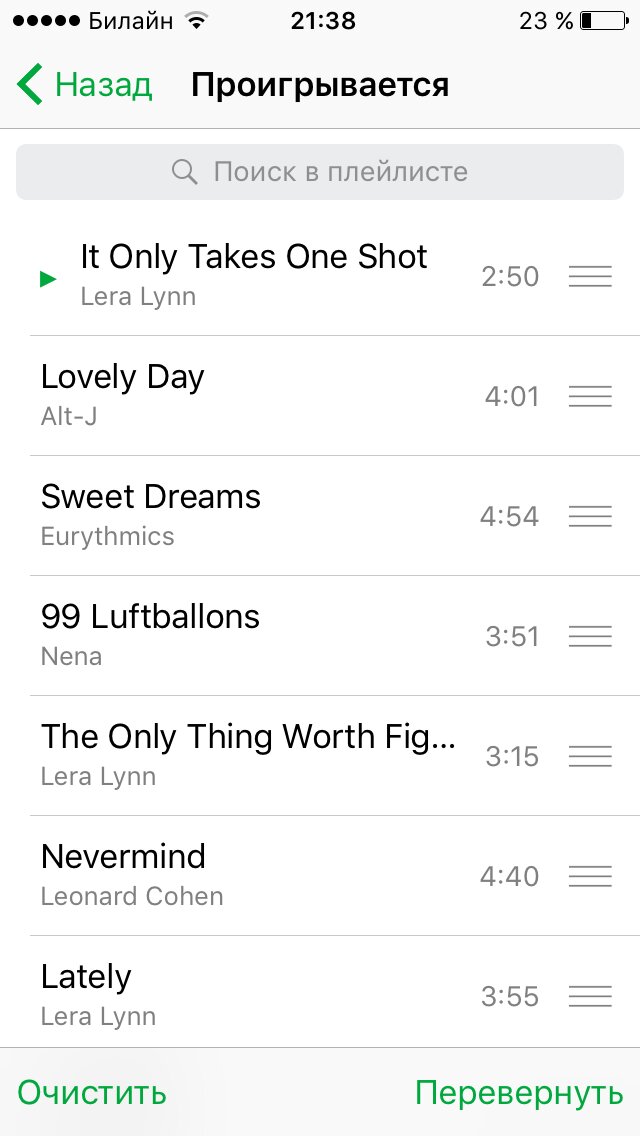Image resolution: width=640 pixels, height=1136 pixels.
Task: Clear the queue with Очистить
Action: (92, 1092)
